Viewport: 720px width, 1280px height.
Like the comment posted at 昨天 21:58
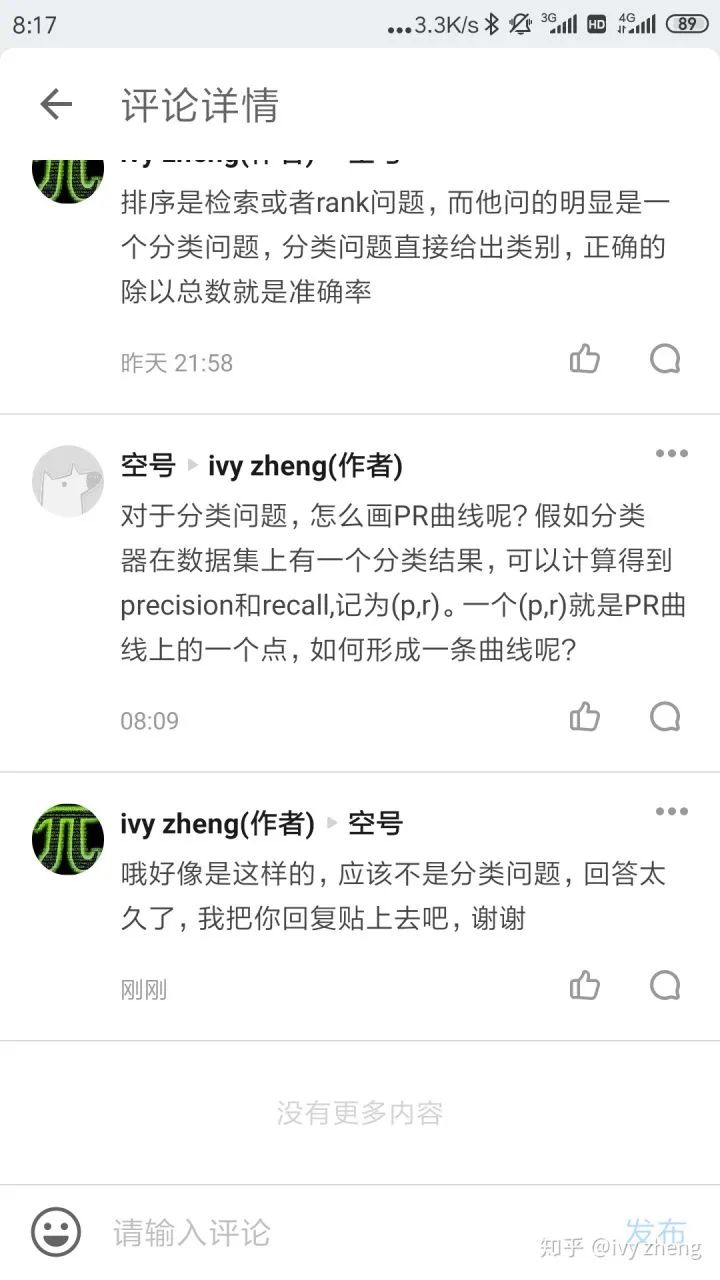tap(585, 359)
